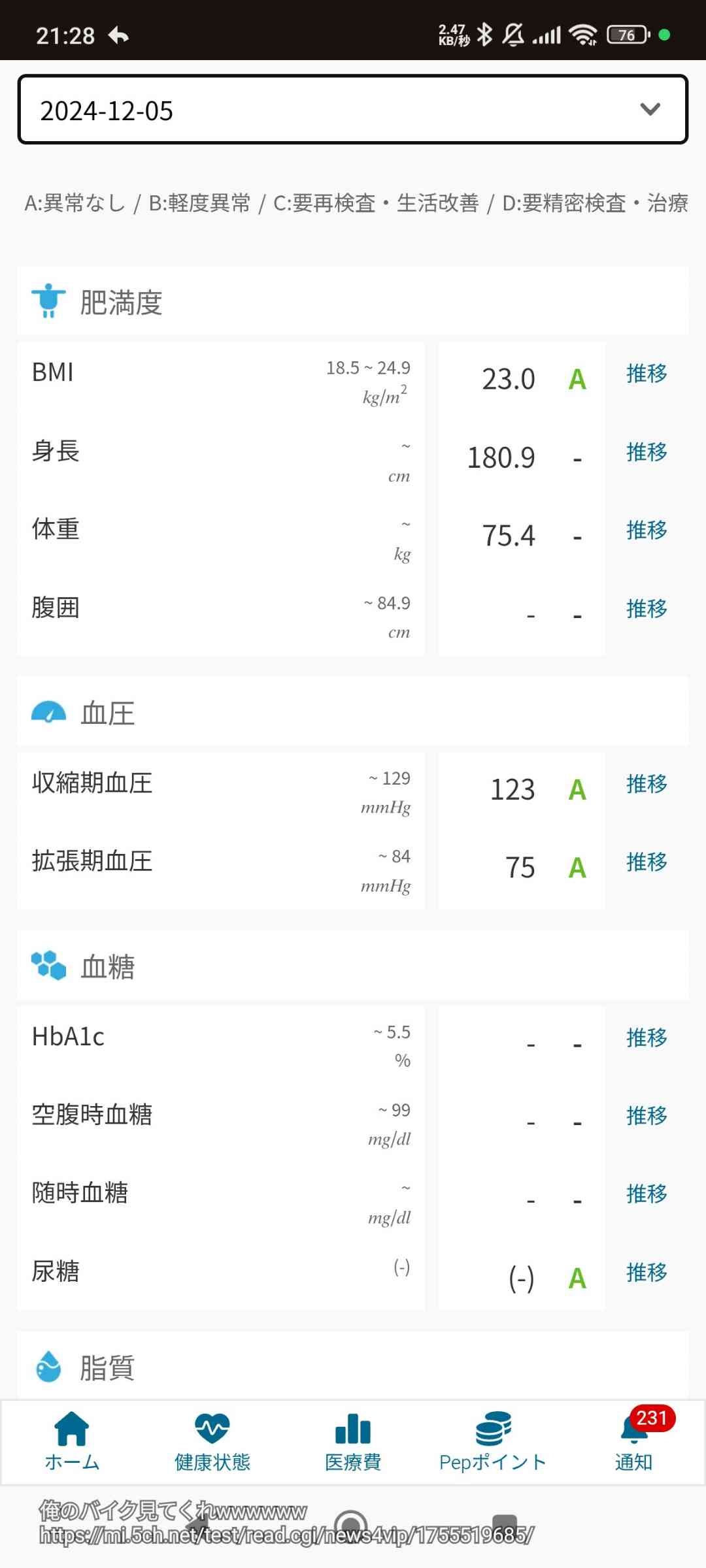
Task: Open 通知 notifications tab
Action: click(634, 1442)
